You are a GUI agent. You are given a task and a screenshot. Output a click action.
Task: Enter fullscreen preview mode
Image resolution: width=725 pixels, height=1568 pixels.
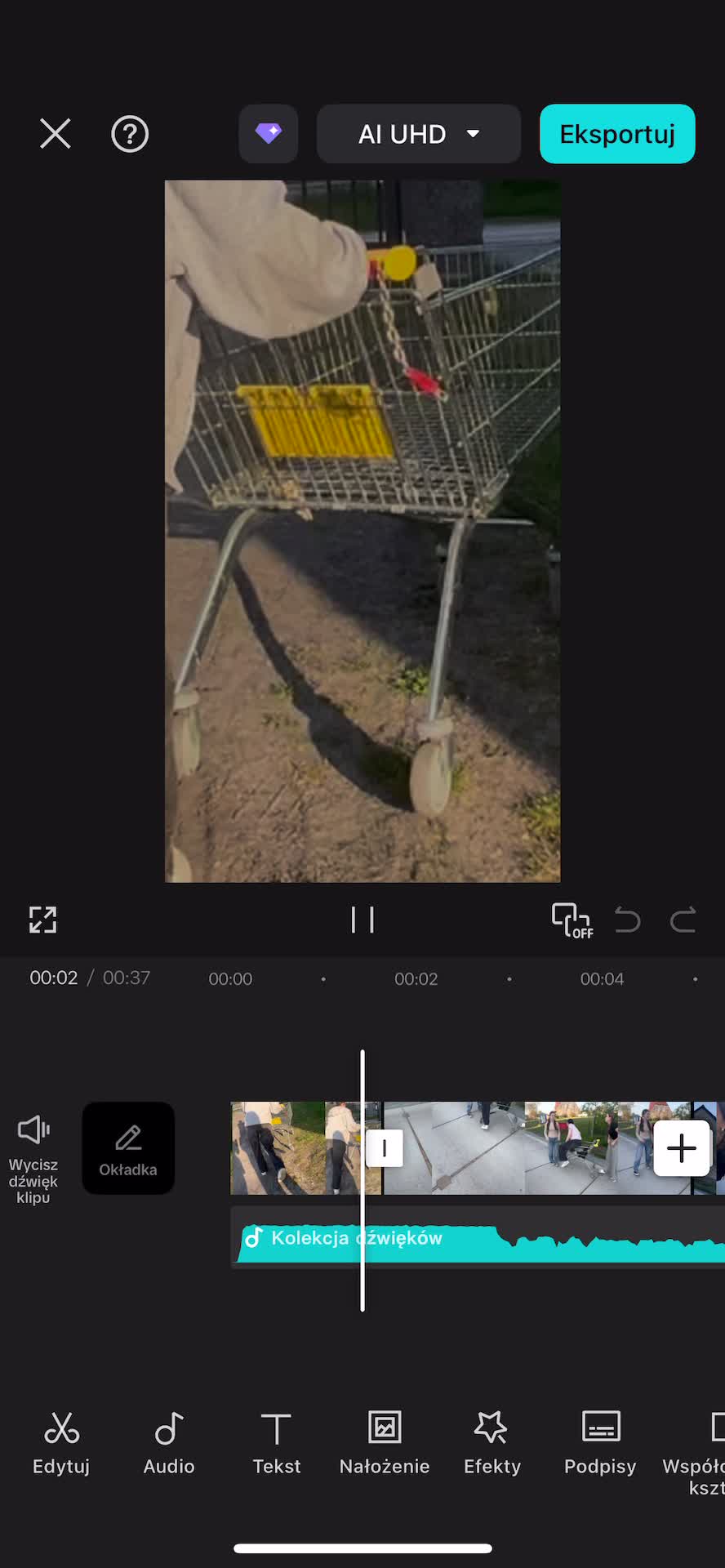[43, 920]
